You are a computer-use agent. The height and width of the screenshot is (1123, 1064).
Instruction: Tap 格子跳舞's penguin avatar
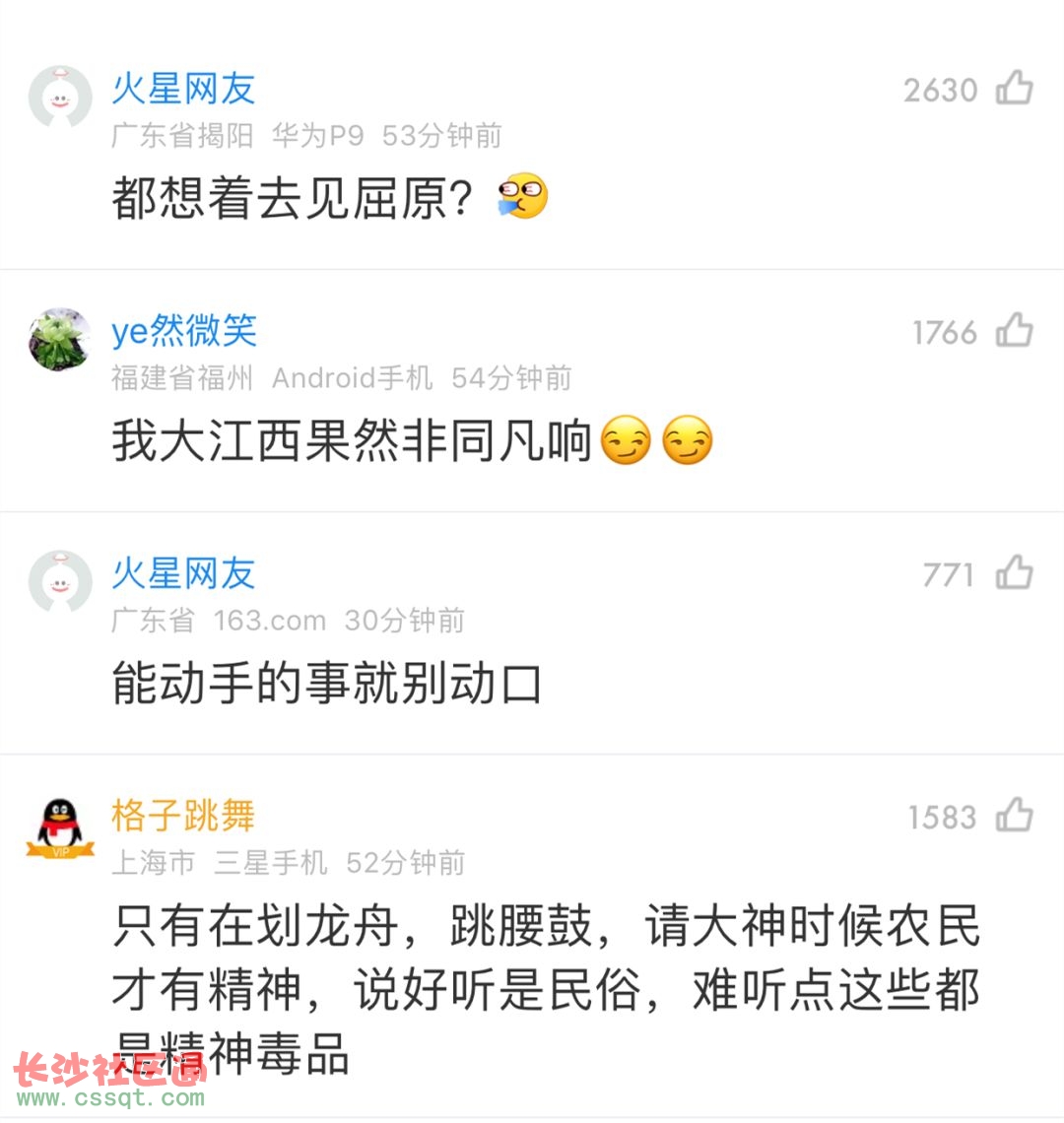60,826
